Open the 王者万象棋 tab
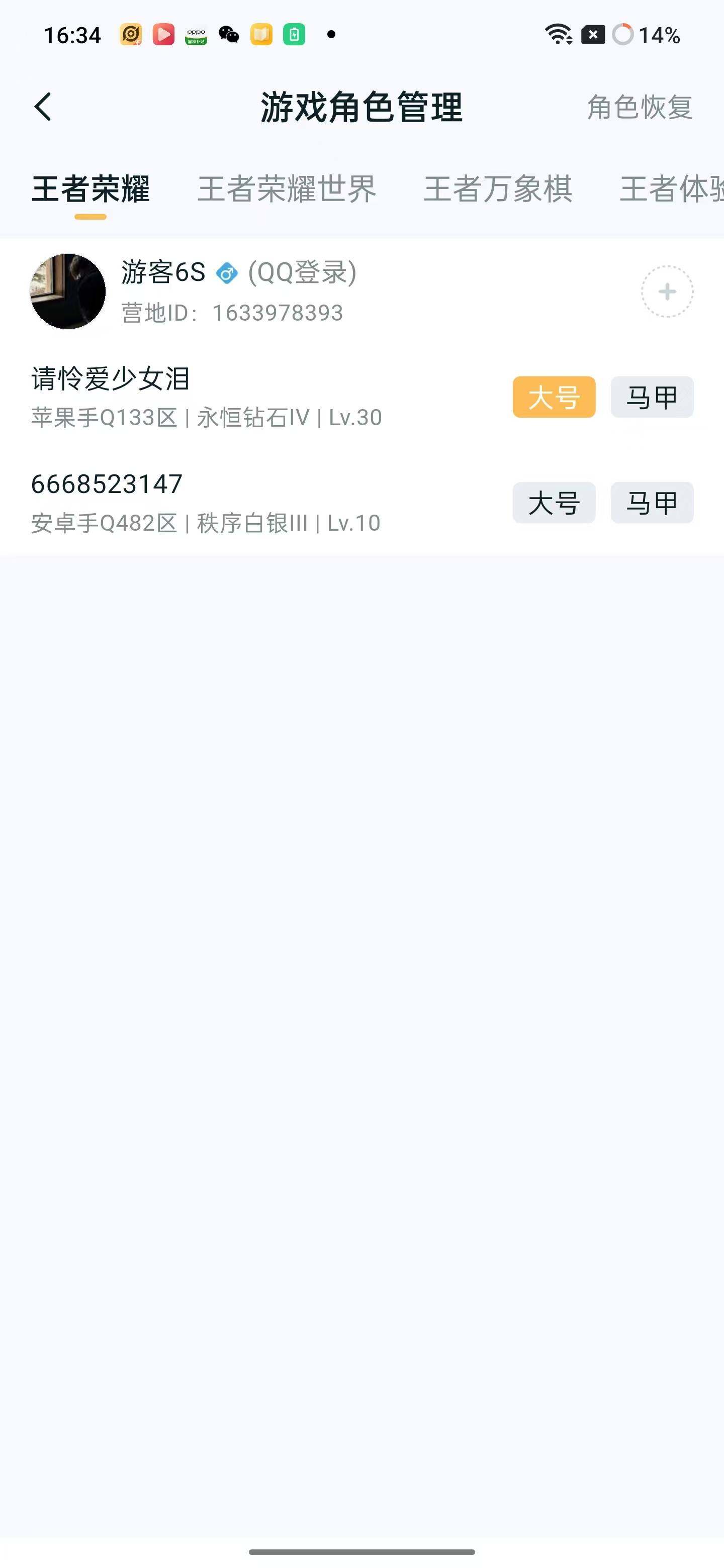 point(499,189)
